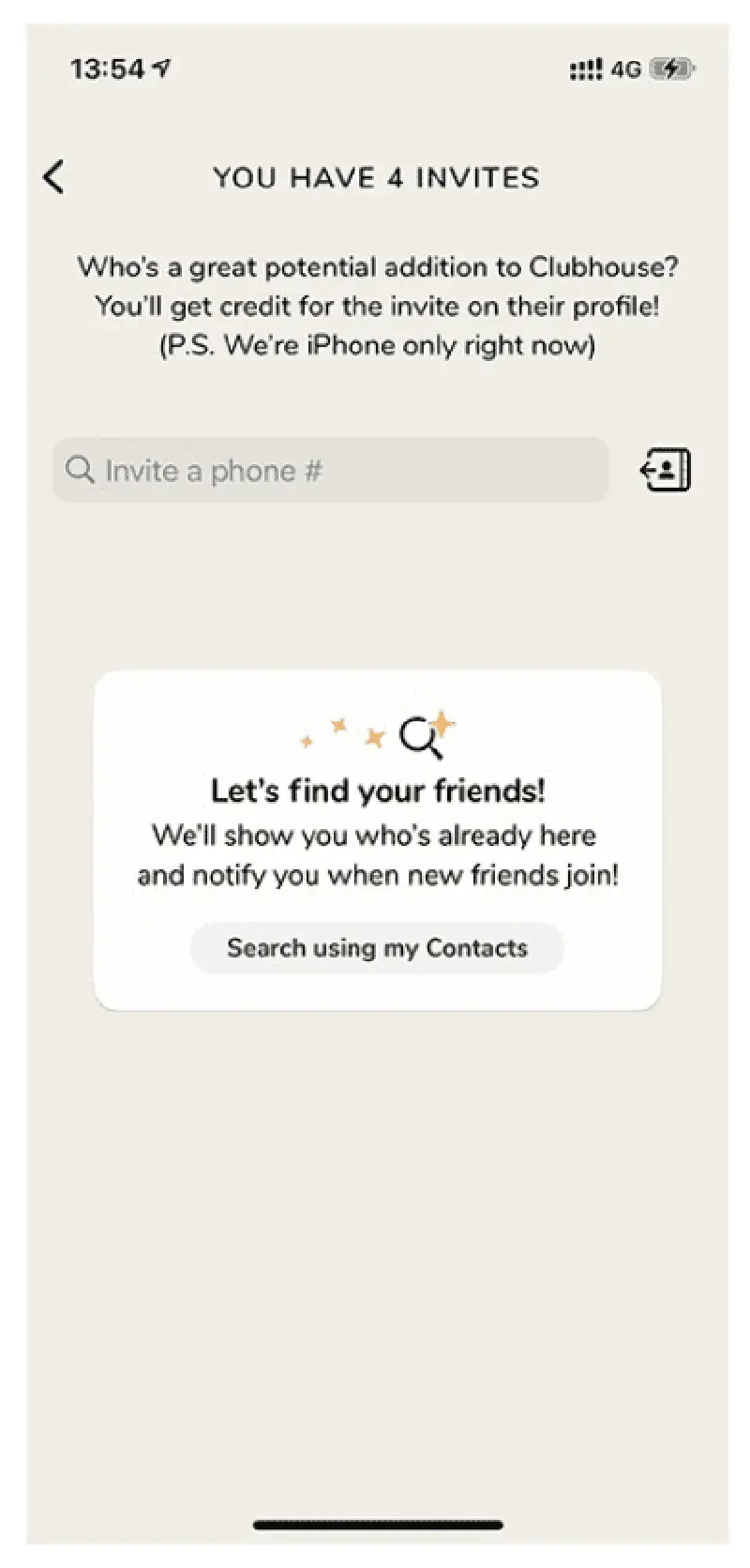Open the contacts import icon

coord(666,469)
